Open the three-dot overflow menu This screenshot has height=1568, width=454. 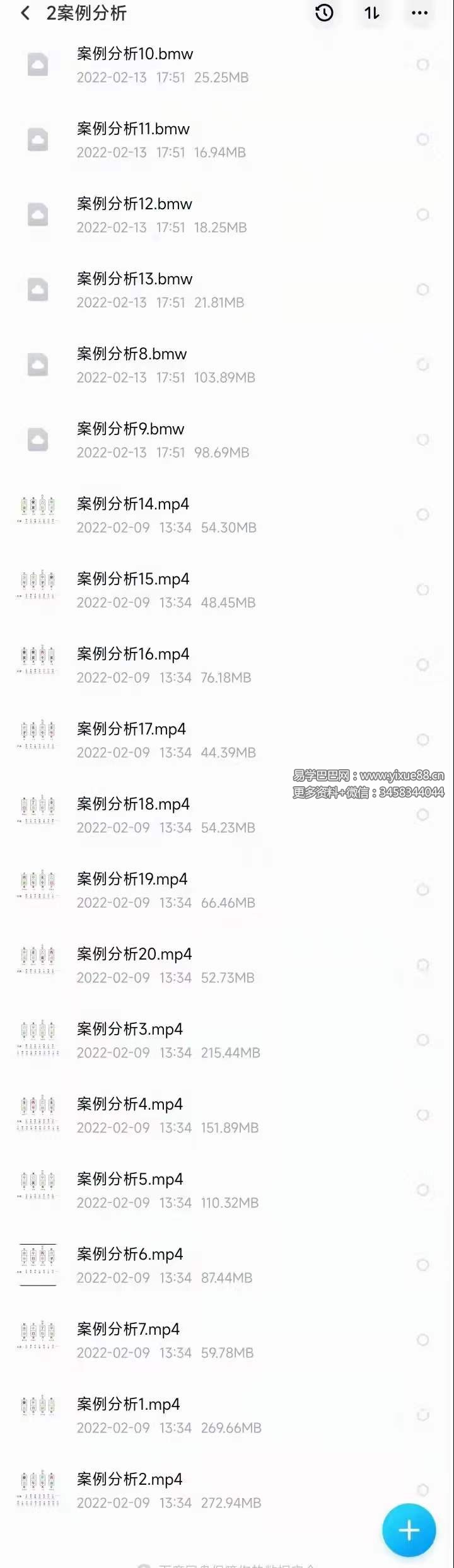(x=419, y=13)
